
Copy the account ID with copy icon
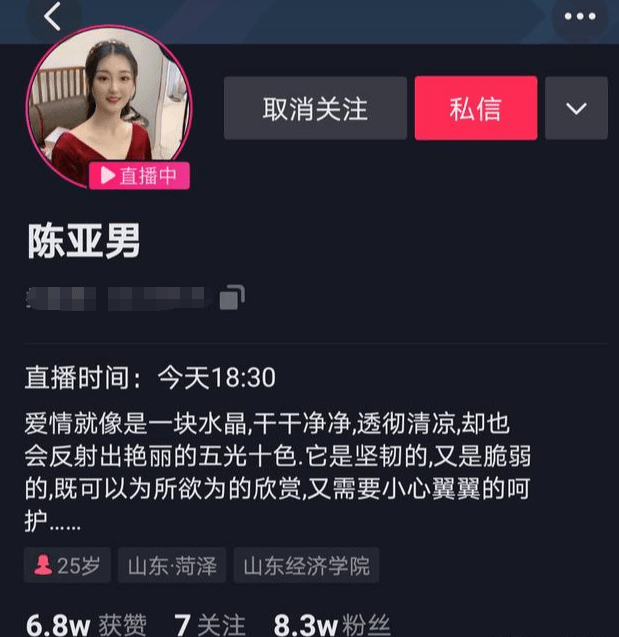coord(231,297)
